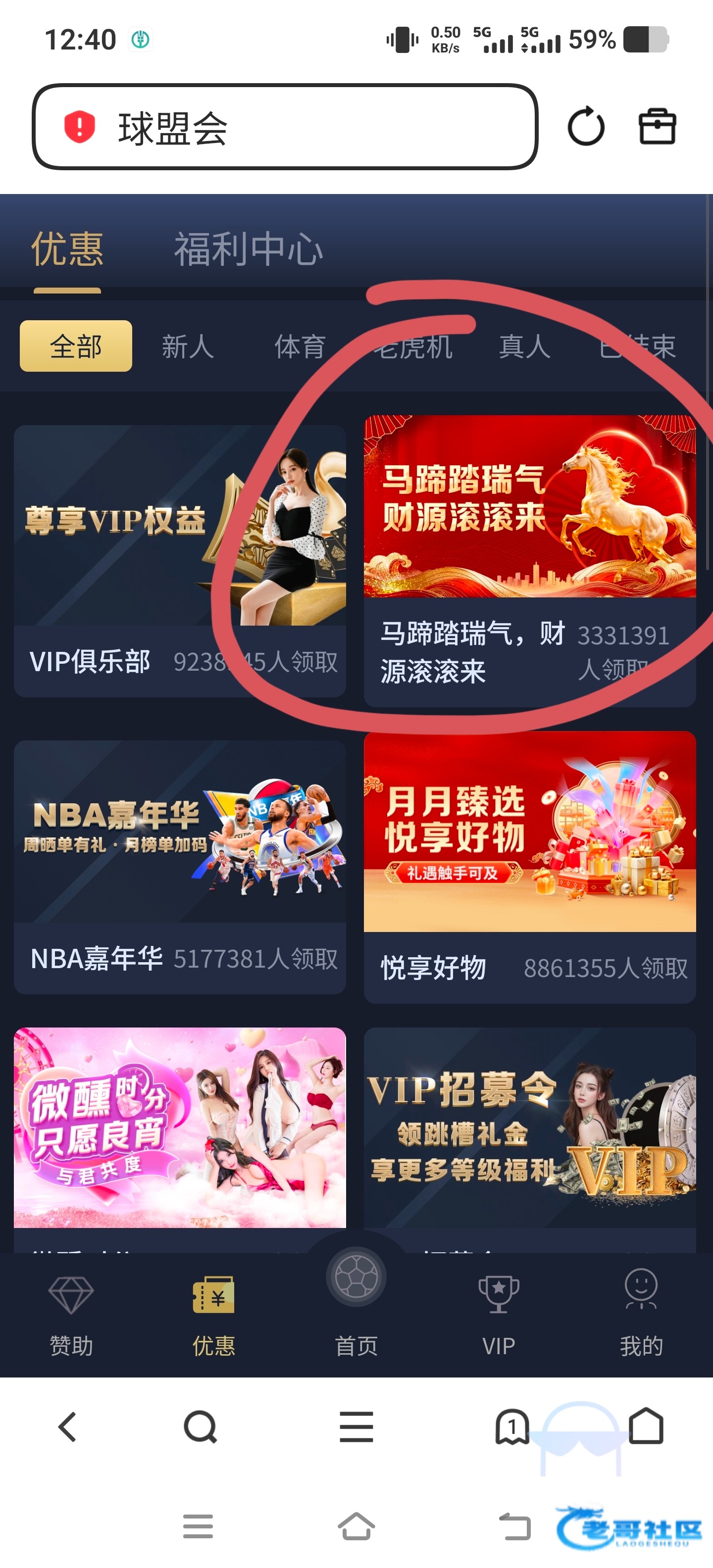Select the 全部 filter chip
Screen dimensions: 713x1568
75,346
